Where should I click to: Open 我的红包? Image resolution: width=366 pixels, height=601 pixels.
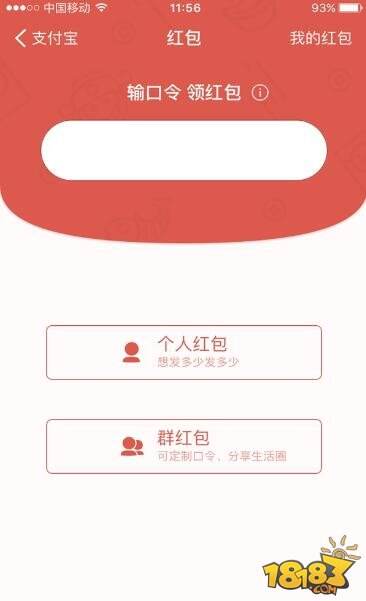click(x=320, y=38)
